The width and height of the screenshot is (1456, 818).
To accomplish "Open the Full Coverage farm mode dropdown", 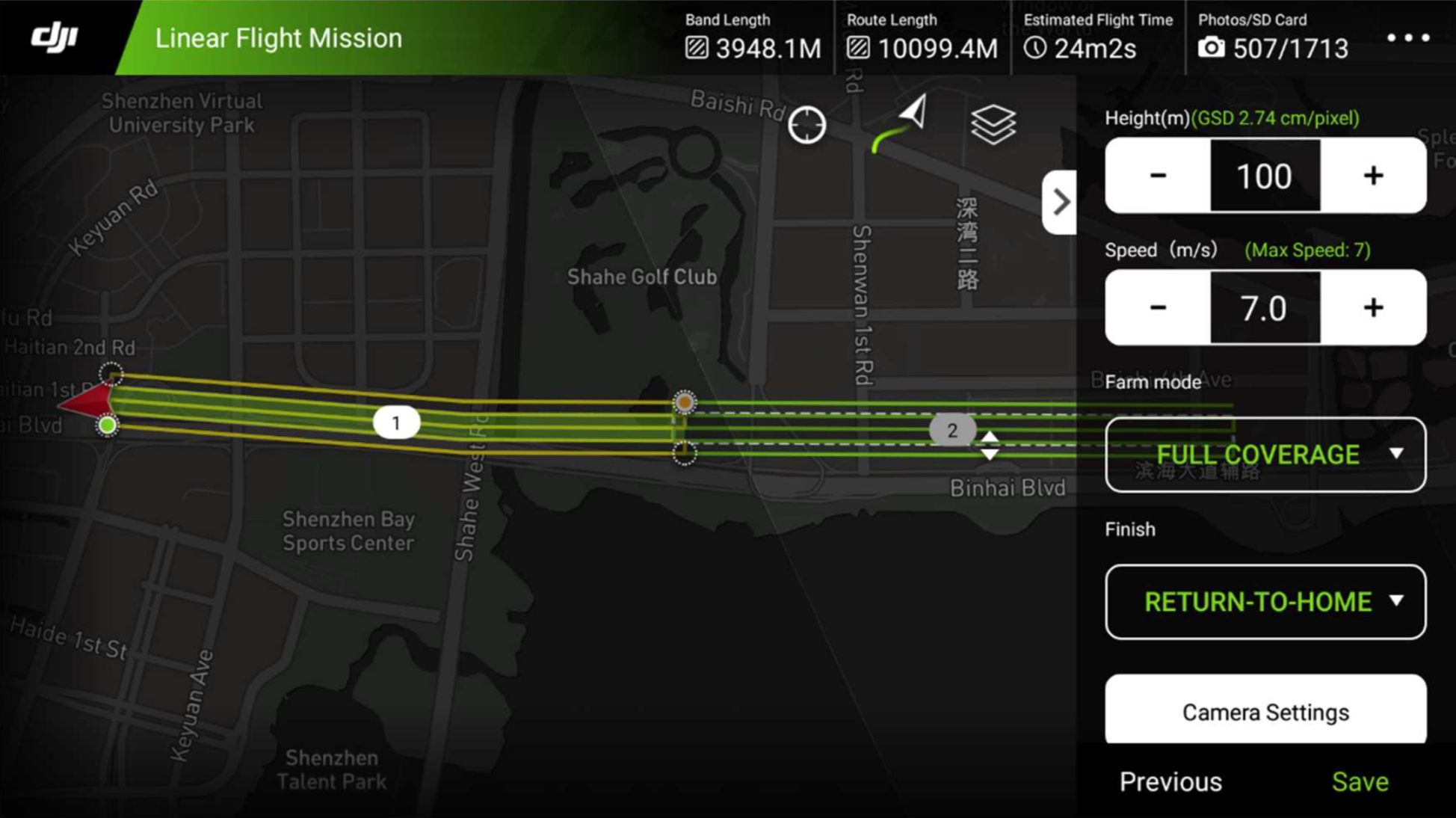I will (x=1265, y=455).
